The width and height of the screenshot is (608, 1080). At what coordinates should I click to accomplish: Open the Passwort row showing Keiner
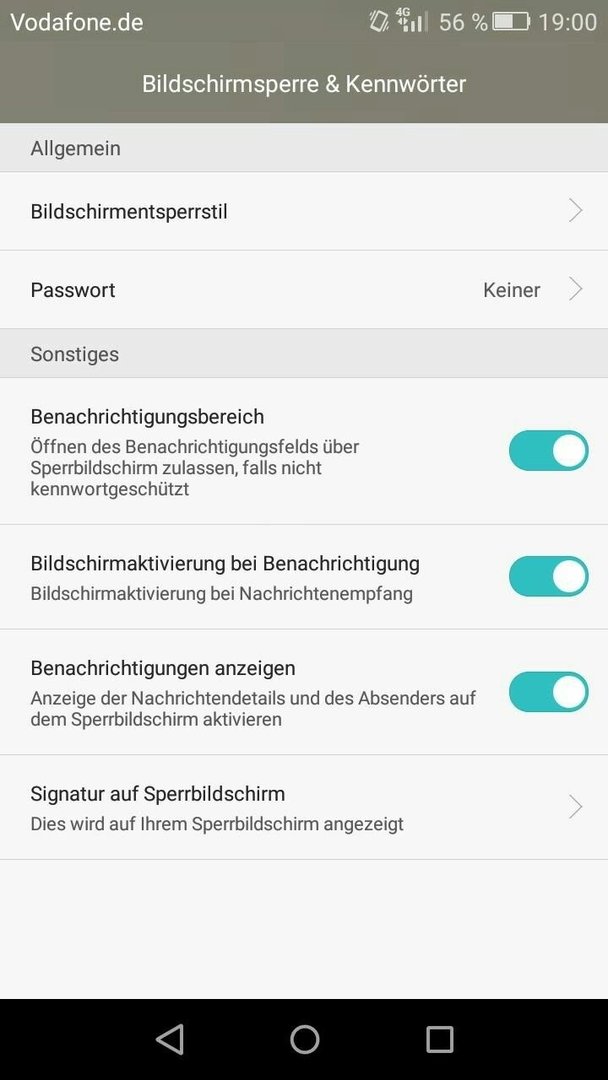point(304,289)
